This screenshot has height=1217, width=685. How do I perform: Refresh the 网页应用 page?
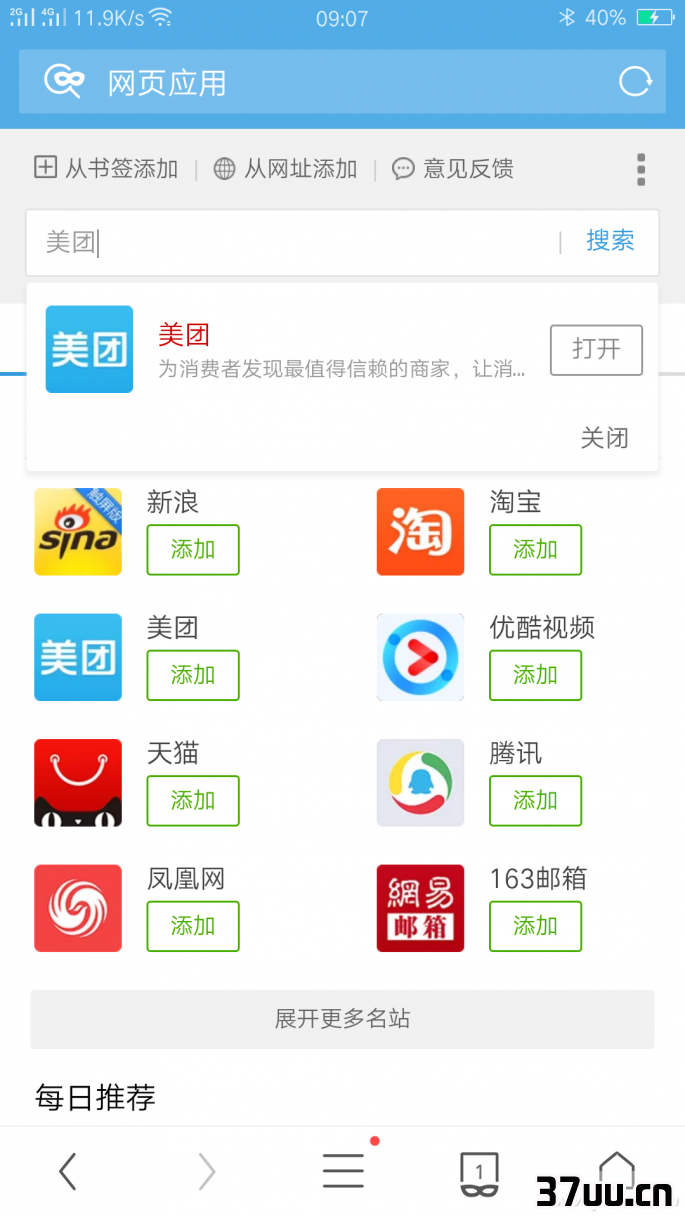pyautogui.click(x=635, y=81)
